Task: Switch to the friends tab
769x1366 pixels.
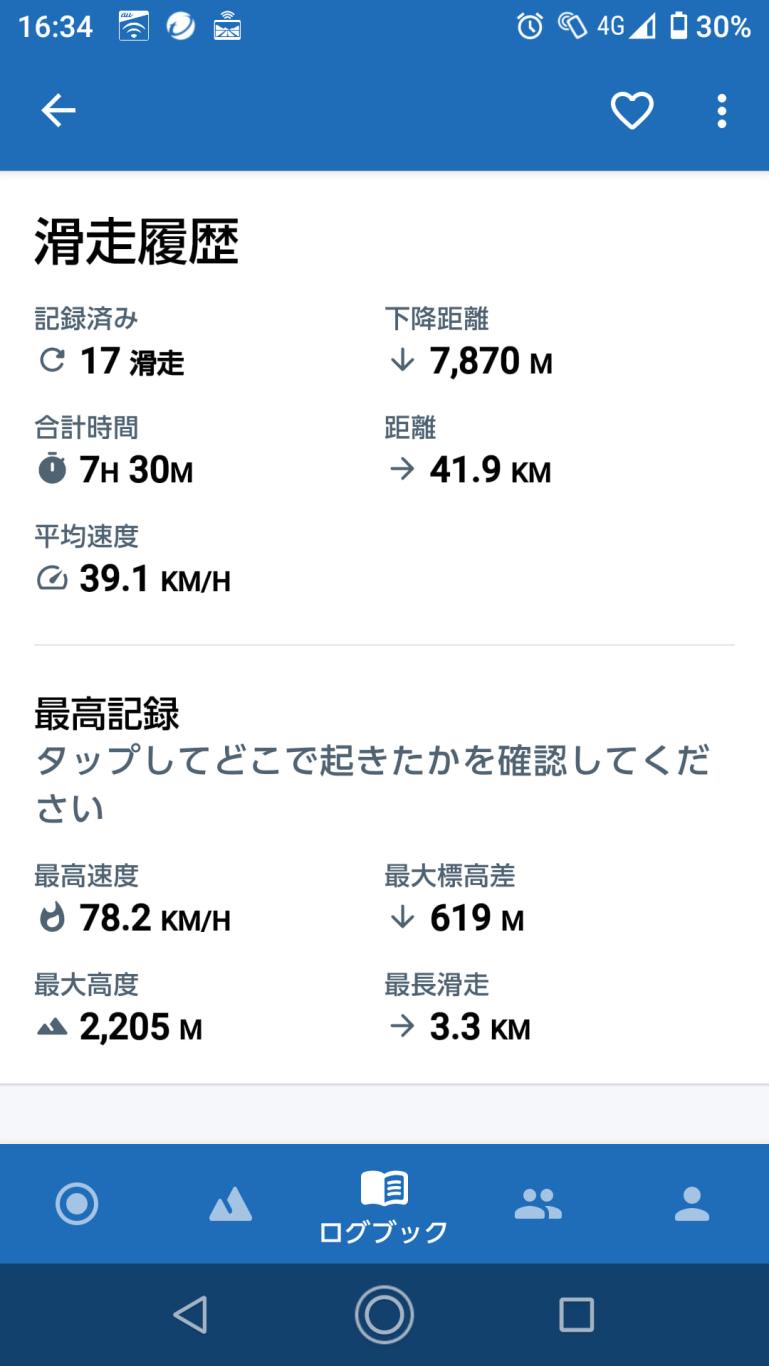Action: pyautogui.click(x=538, y=1203)
